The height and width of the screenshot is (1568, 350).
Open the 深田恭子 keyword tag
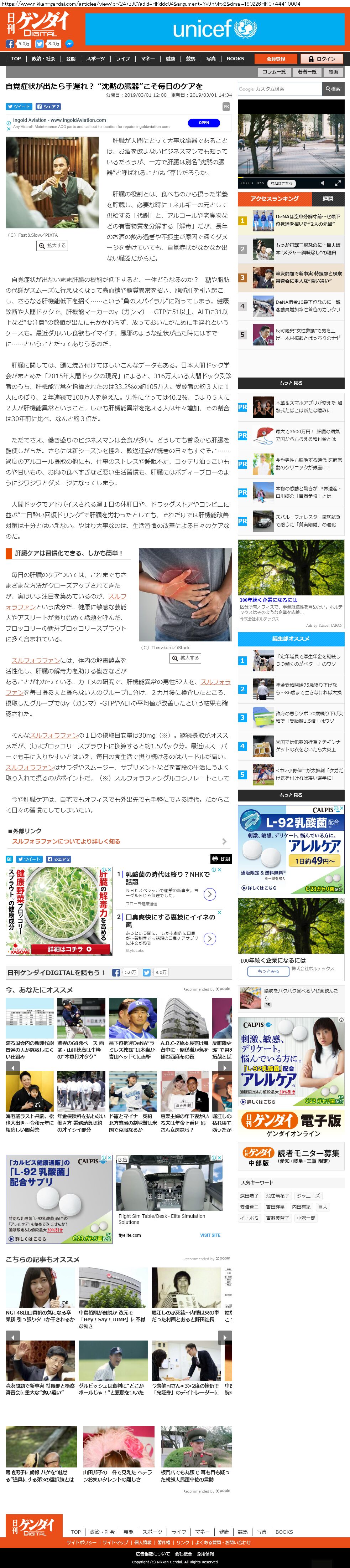249,1195
